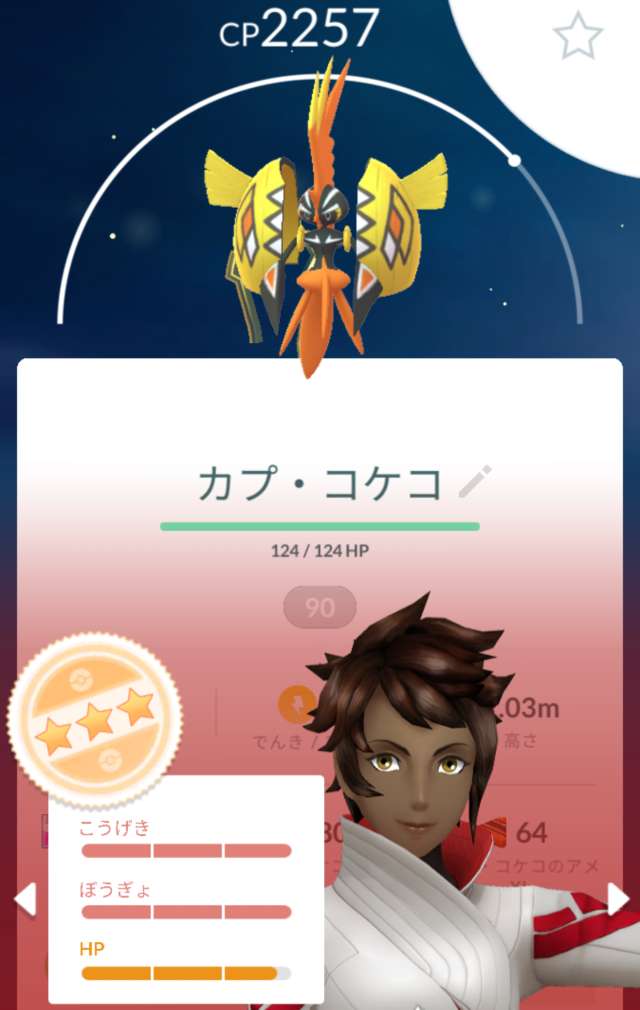
Task: Mark Pokémon as favorite with star
Action: coord(579,37)
